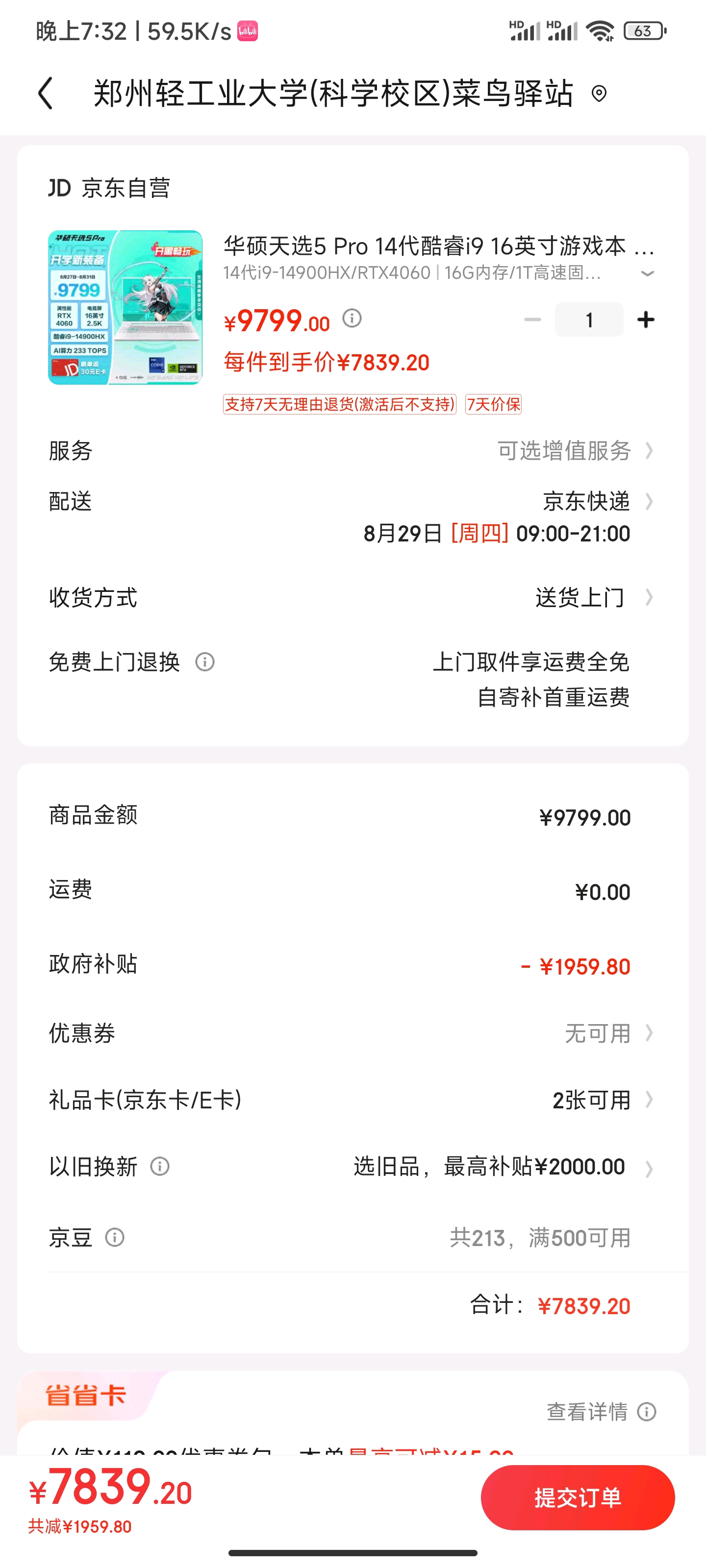Submit the order with 提交订单

tap(578, 1497)
